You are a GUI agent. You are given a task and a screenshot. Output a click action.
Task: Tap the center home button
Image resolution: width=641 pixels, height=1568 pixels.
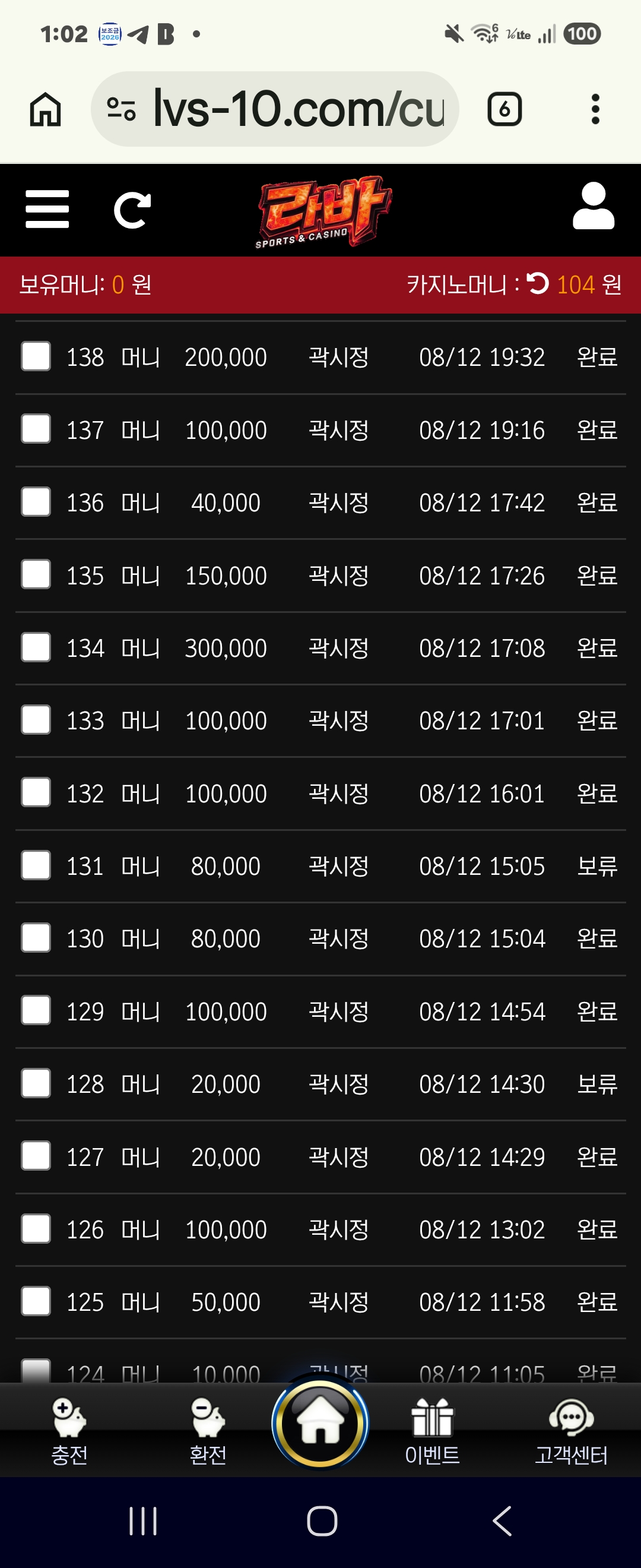[x=320, y=1423]
